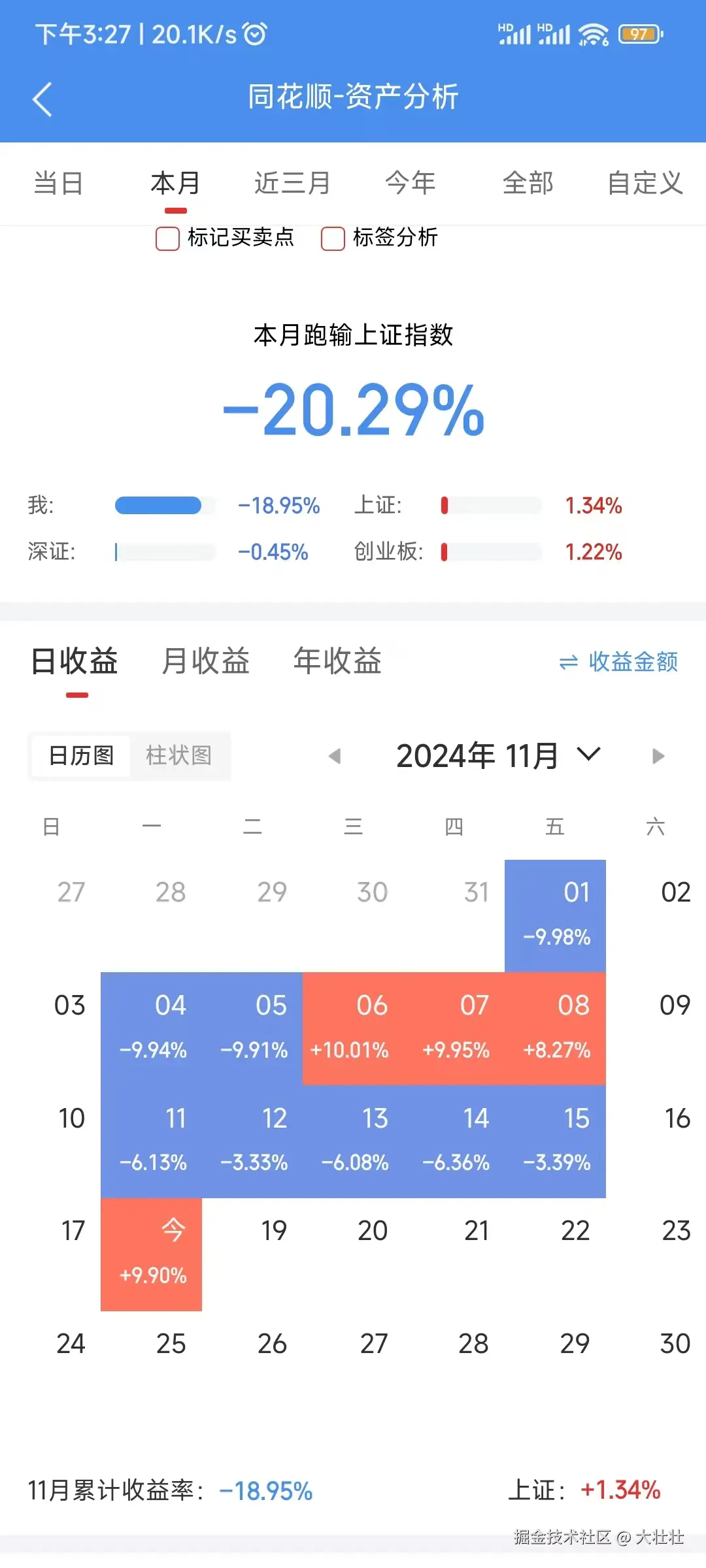Select the 自定义 time range
The width and height of the screenshot is (706, 1568).
tap(644, 183)
